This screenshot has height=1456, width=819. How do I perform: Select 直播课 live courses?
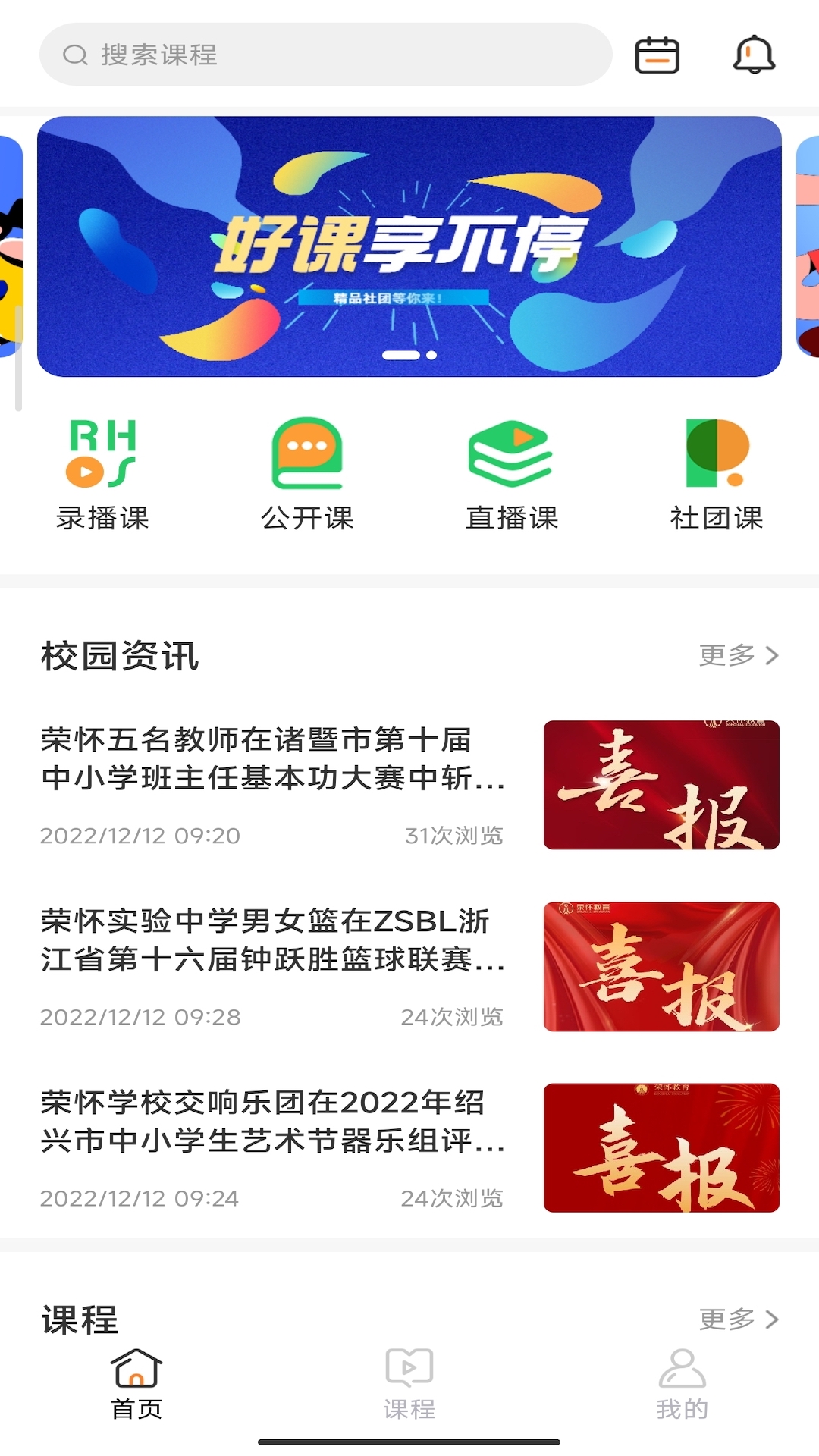(x=512, y=474)
